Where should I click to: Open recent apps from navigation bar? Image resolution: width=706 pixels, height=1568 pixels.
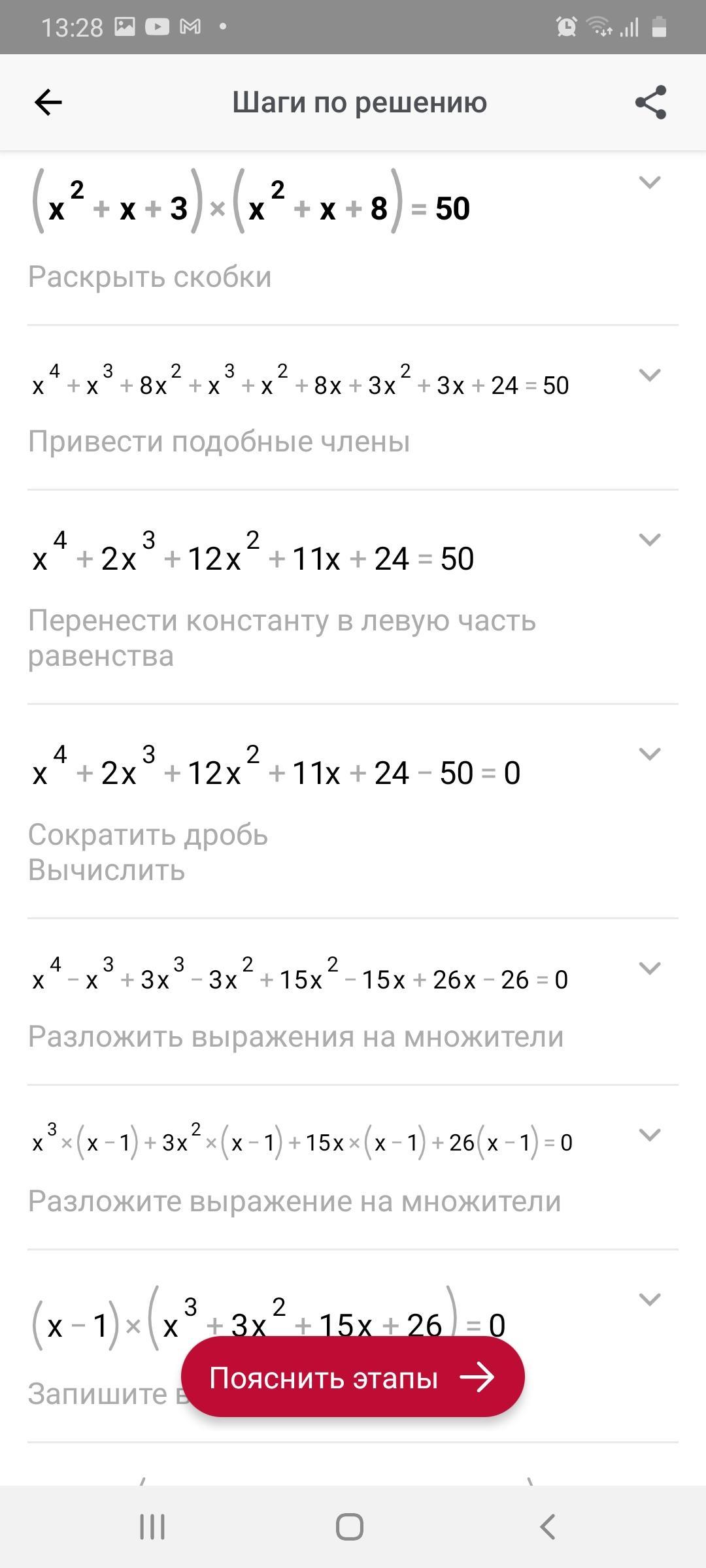152,1527
